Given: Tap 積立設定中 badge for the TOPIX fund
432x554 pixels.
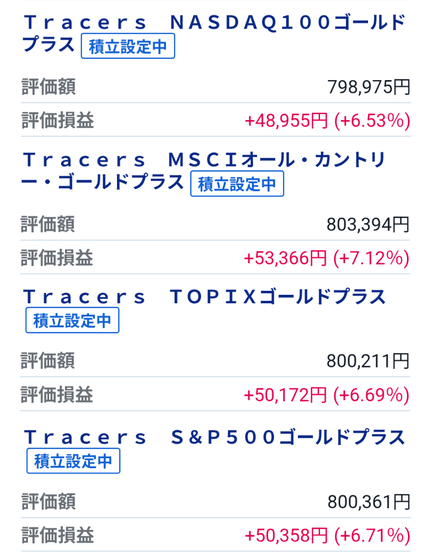Looking at the screenshot, I should coord(72,320).
